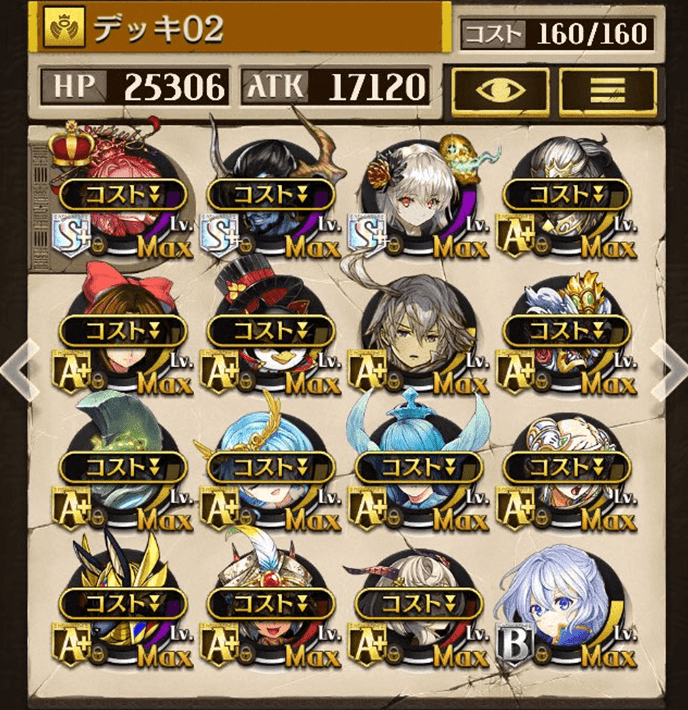Select the white-haired girl with red eyes
Viewport: 688px width, 710px height.
point(416,195)
